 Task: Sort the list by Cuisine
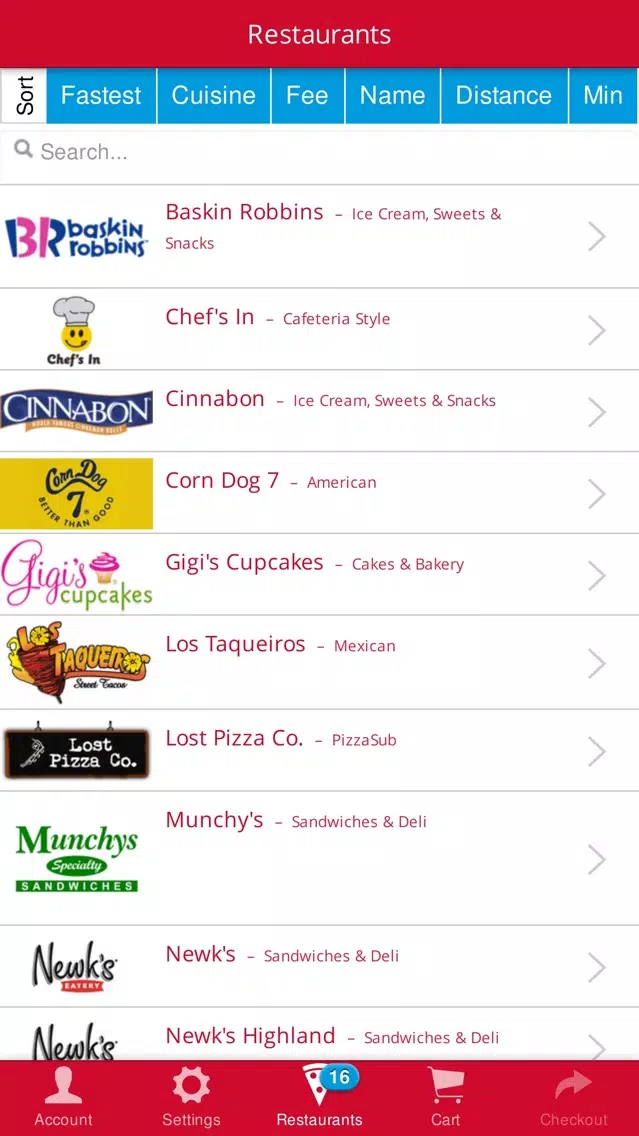coord(214,96)
